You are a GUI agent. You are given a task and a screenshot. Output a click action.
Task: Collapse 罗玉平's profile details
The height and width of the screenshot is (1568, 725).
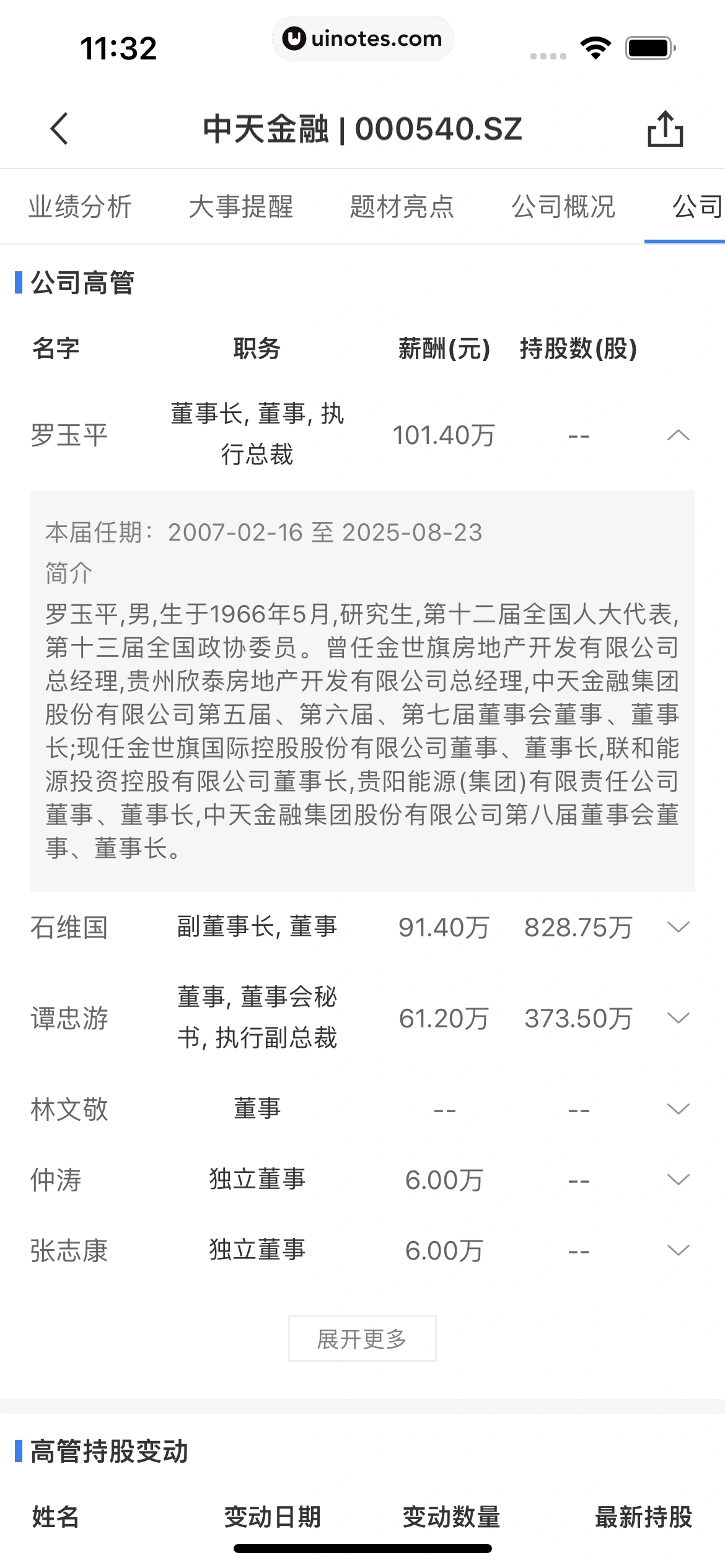pyautogui.click(x=679, y=435)
